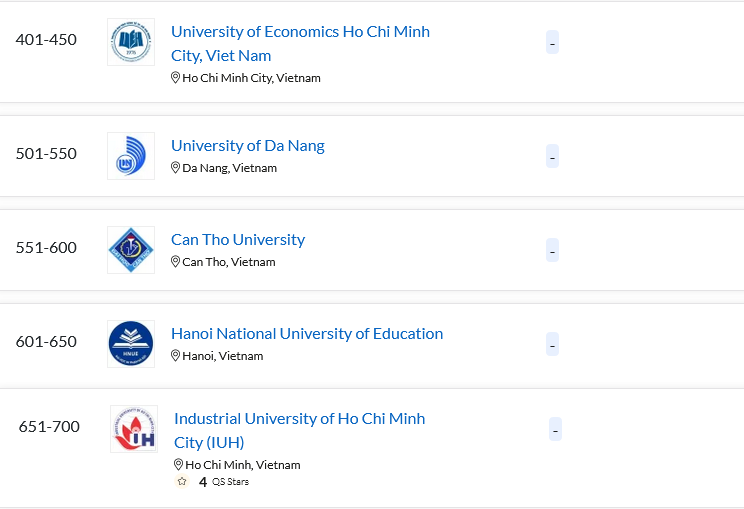Open the University of Da Nang page
Screen dimensions: 744x509
(x=247, y=146)
